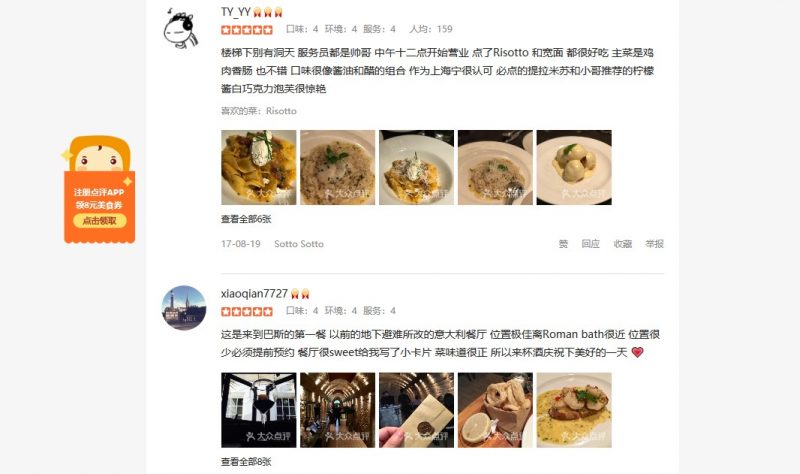The height and width of the screenshot is (474, 800).
Task: Tap 查看全部8张 to view all photos
Action: click(246, 462)
